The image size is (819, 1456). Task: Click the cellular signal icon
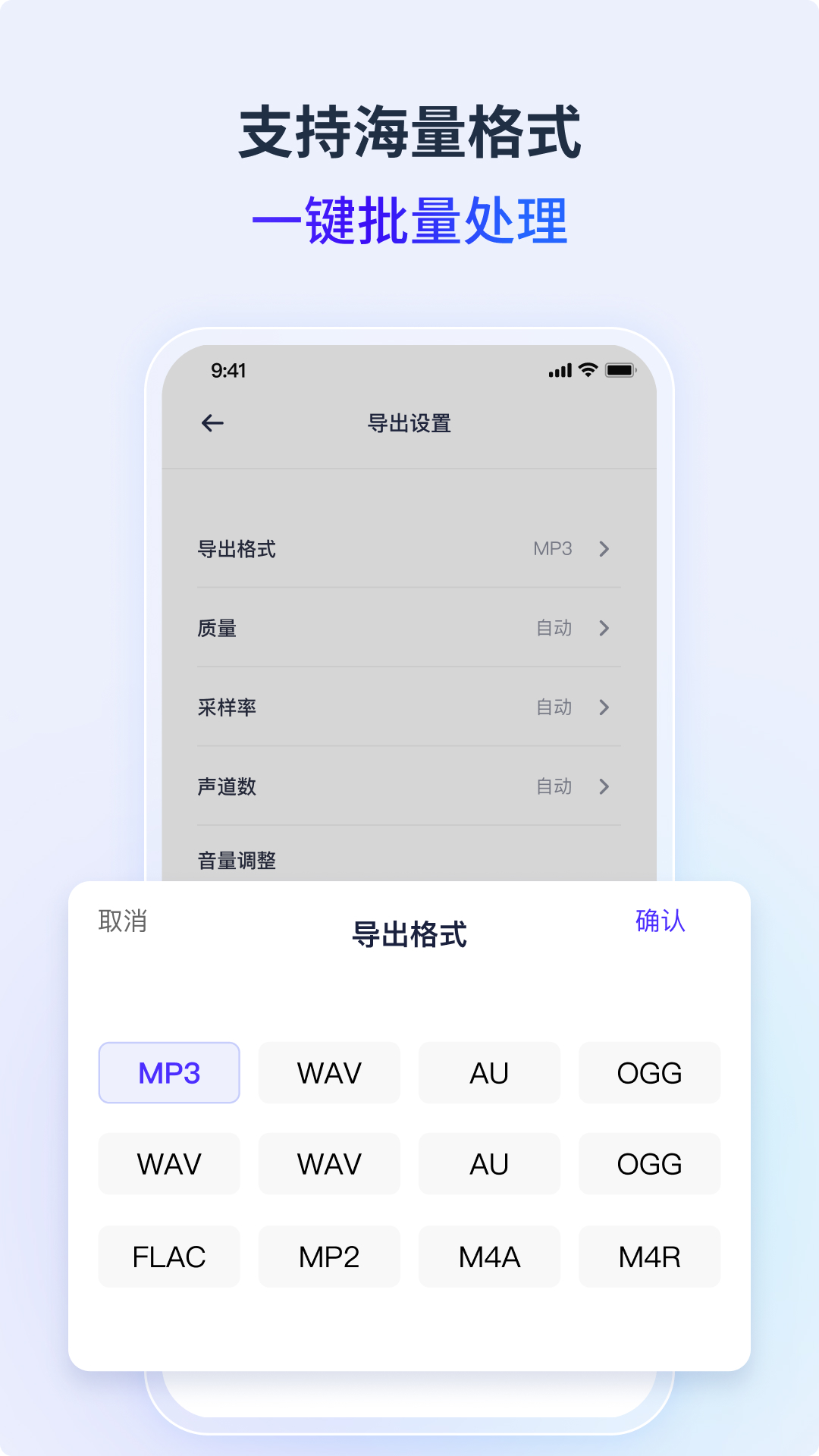click(560, 369)
